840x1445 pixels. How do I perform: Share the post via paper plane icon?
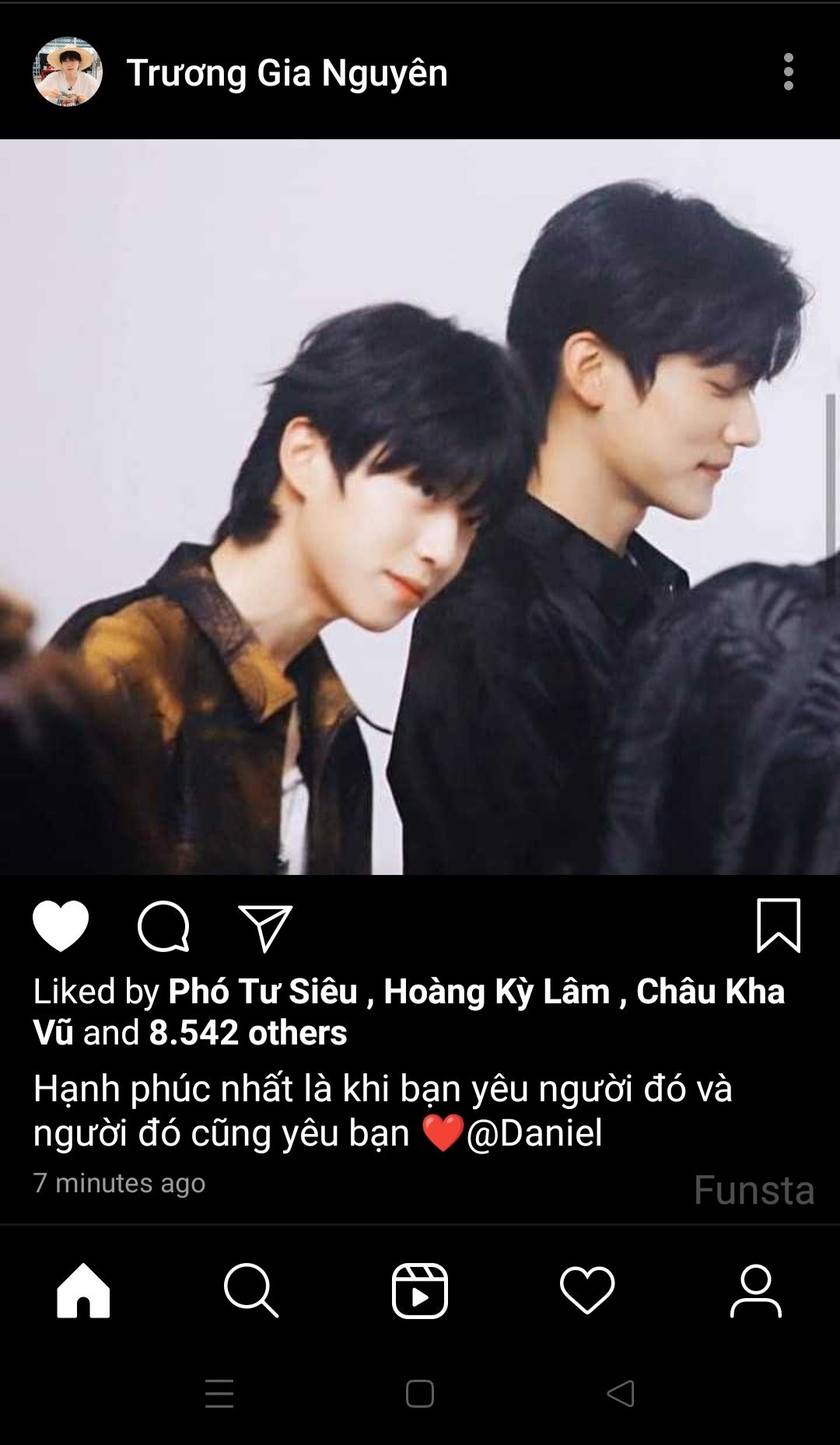pyautogui.click(x=264, y=927)
